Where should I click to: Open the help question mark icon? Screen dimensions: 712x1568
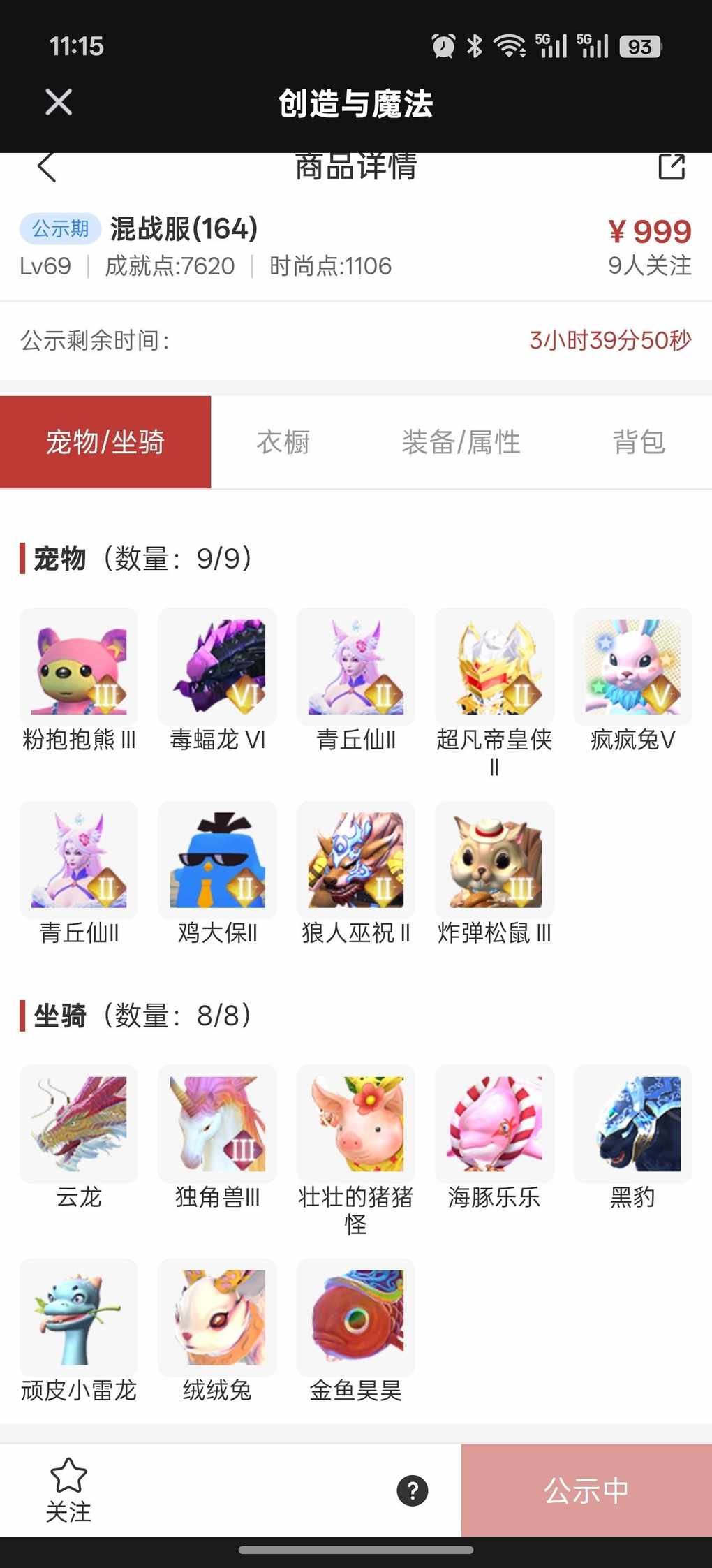coord(413,1490)
